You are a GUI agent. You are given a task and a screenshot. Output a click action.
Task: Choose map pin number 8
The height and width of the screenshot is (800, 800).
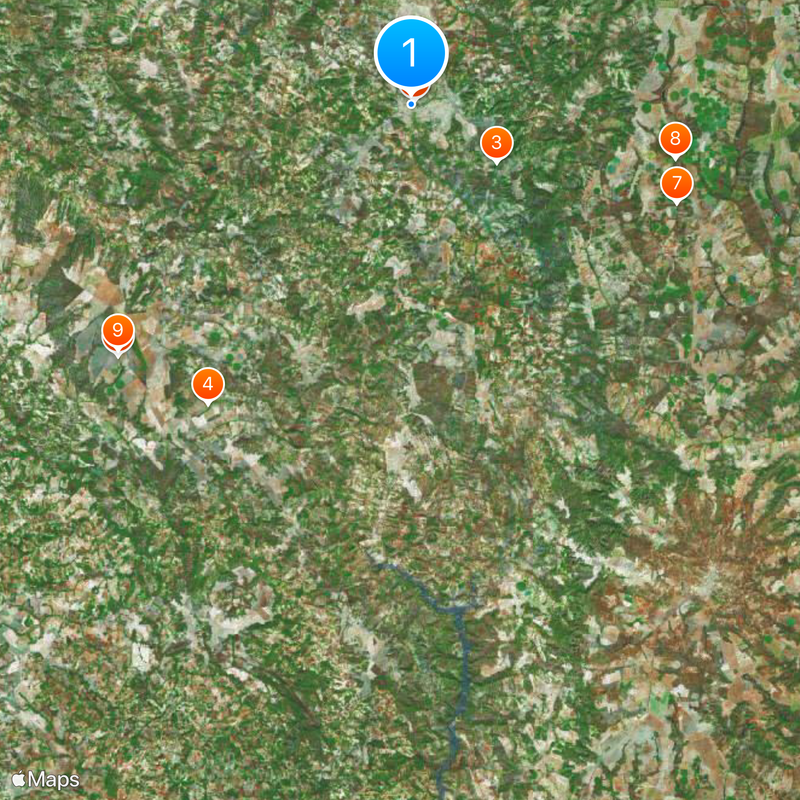[675, 139]
